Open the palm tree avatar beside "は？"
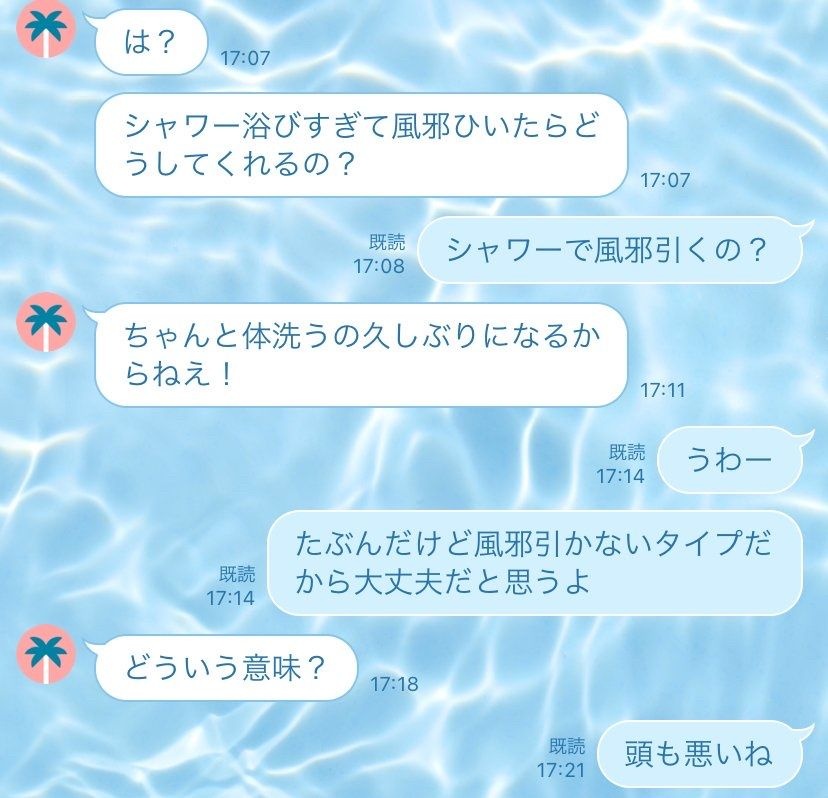The image size is (828, 798). pyautogui.click(x=46, y=31)
